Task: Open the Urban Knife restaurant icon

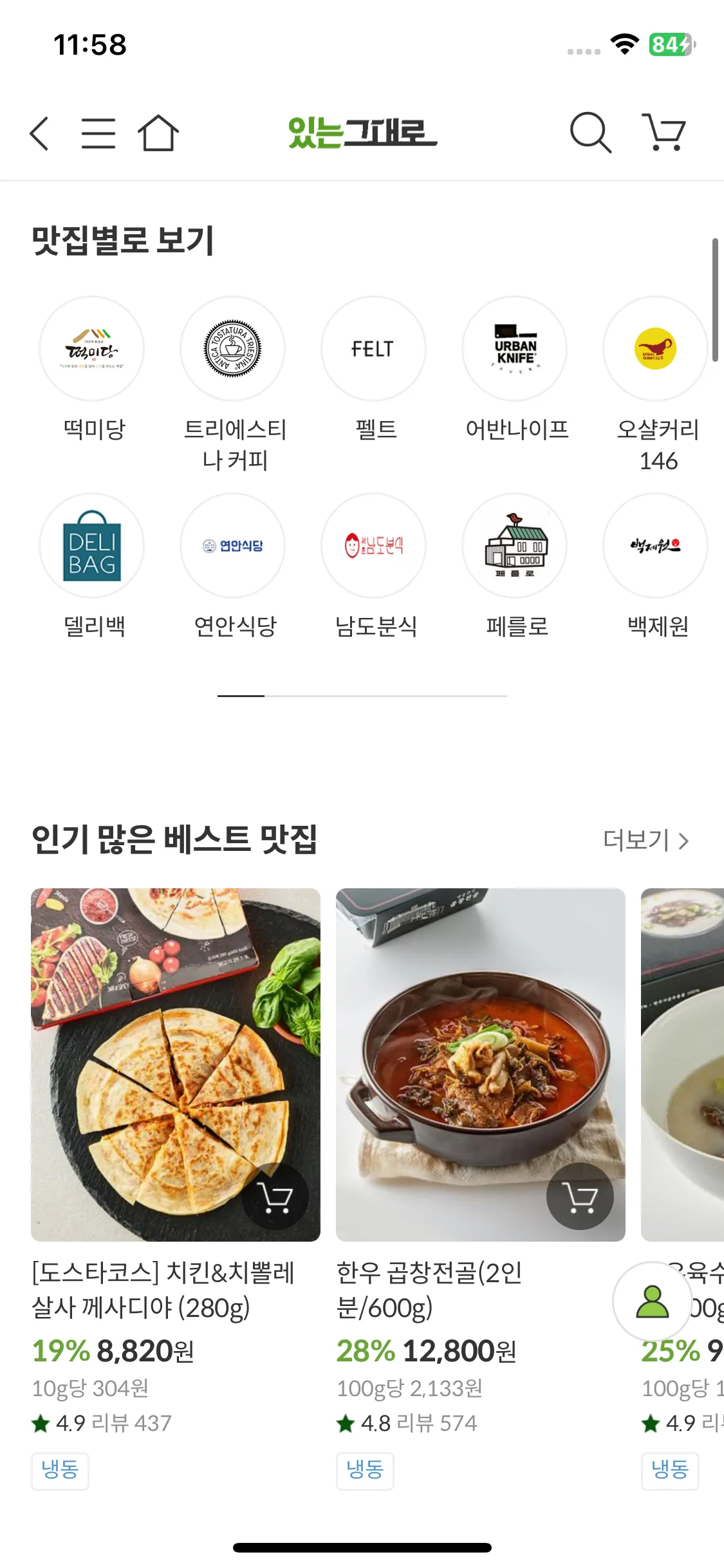Action: pyautogui.click(x=515, y=348)
